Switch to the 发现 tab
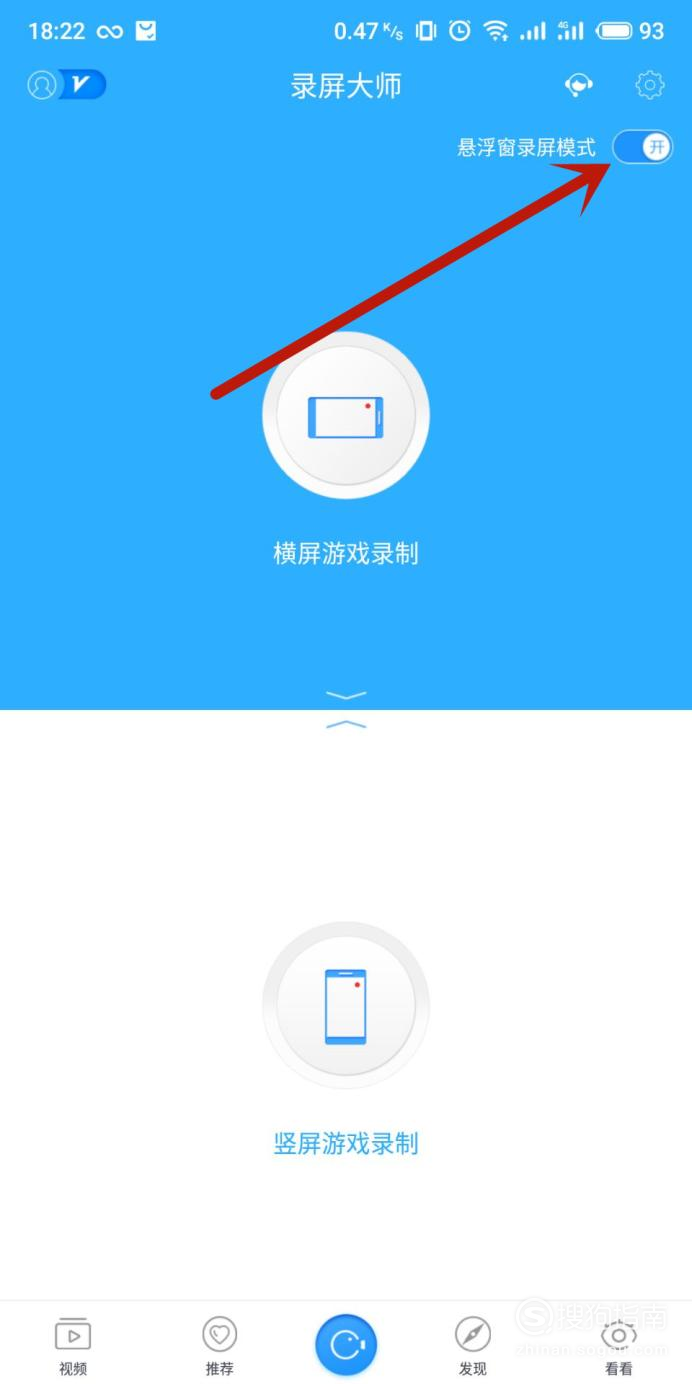The width and height of the screenshot is (692, 1384). [x=473, y=1347]
